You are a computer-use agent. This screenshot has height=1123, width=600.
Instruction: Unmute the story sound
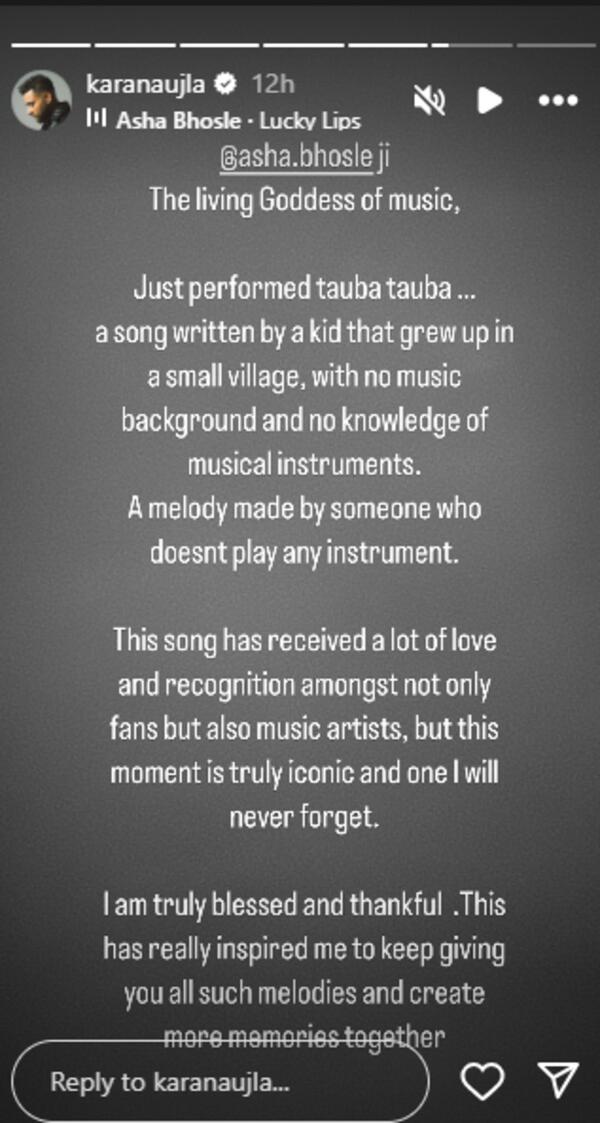coord(430,99)
